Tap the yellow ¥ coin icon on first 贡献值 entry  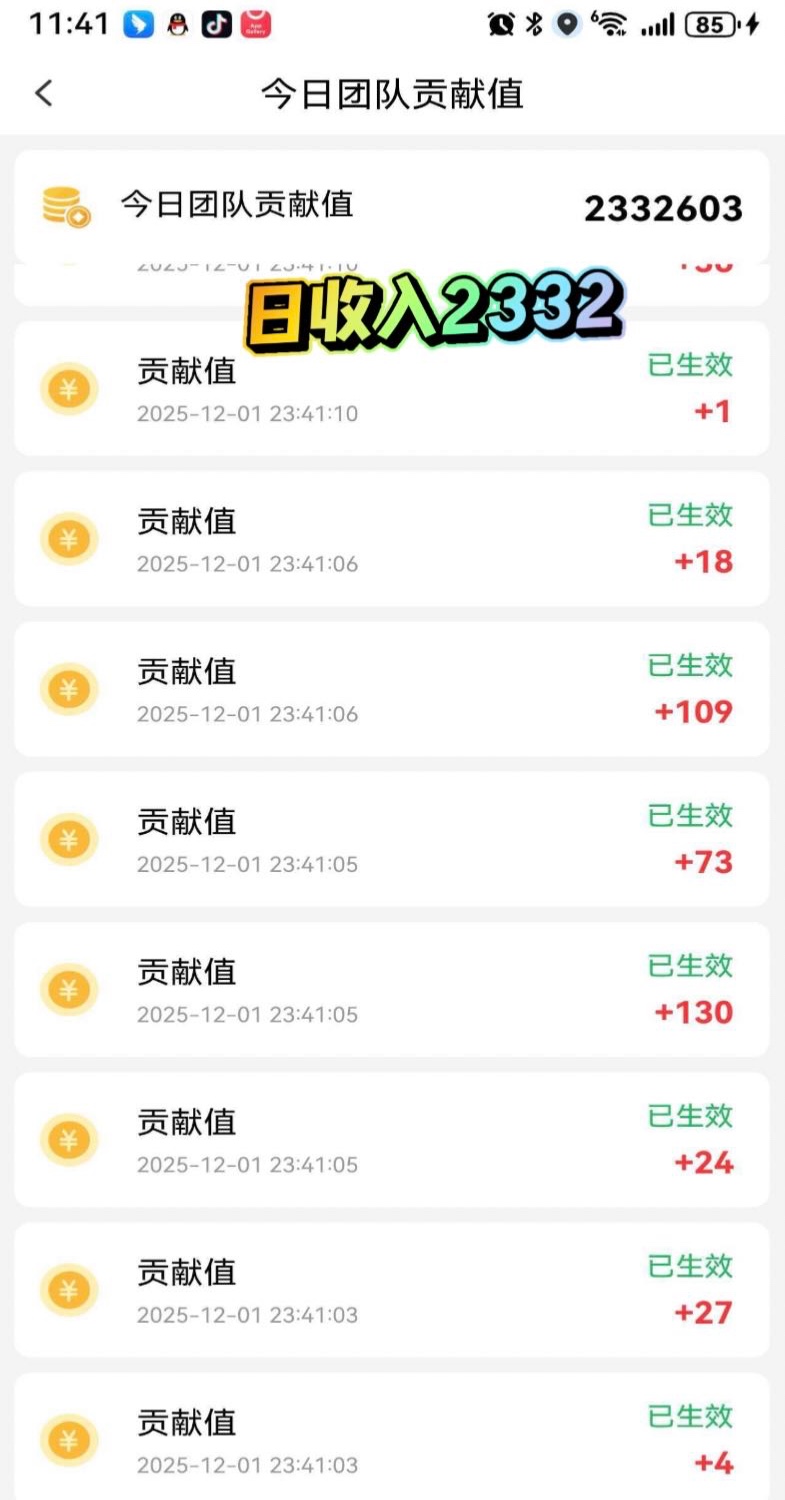(68, 388)
